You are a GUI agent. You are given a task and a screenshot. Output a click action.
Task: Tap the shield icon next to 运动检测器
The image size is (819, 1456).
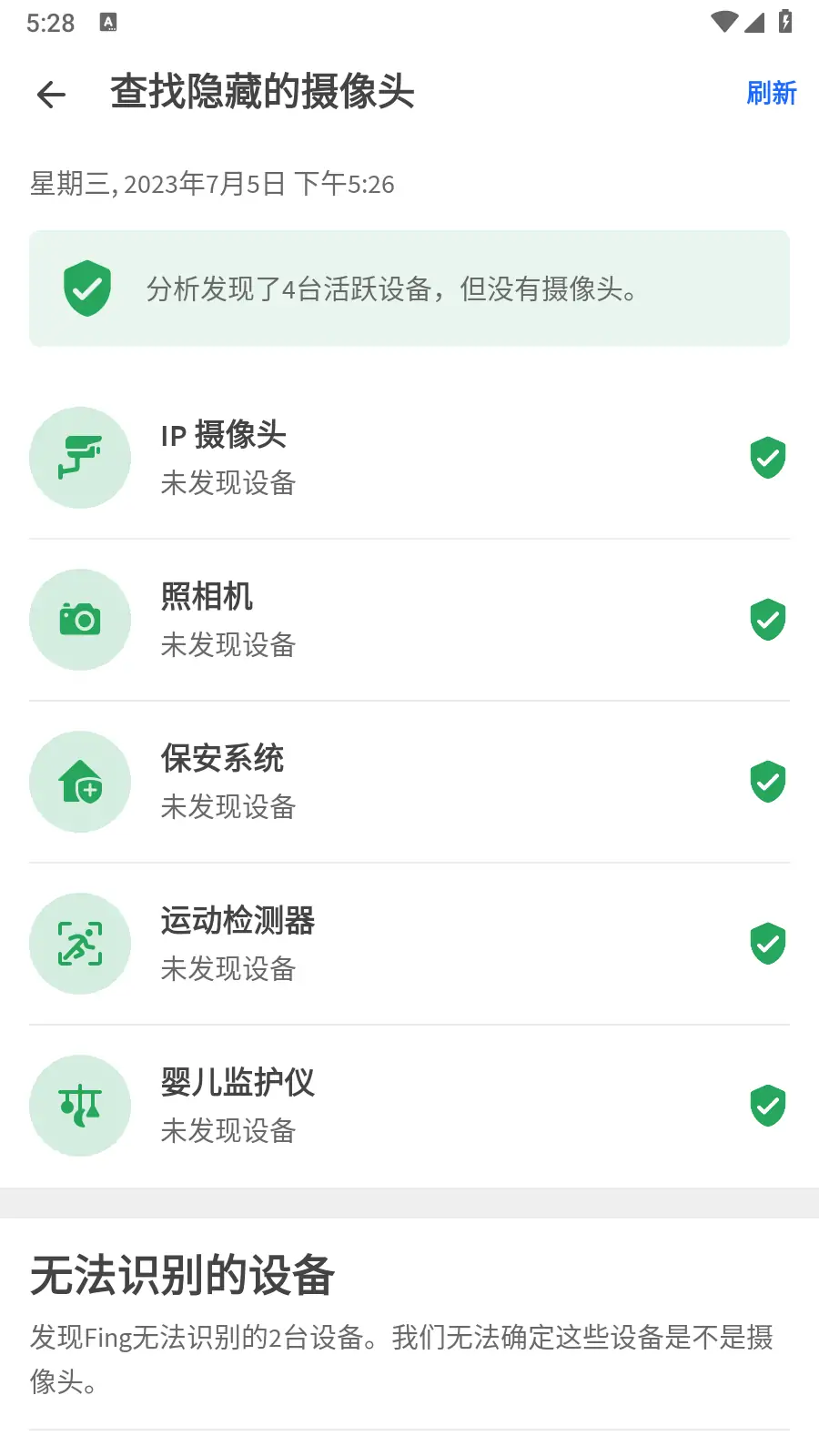[768, 944]
